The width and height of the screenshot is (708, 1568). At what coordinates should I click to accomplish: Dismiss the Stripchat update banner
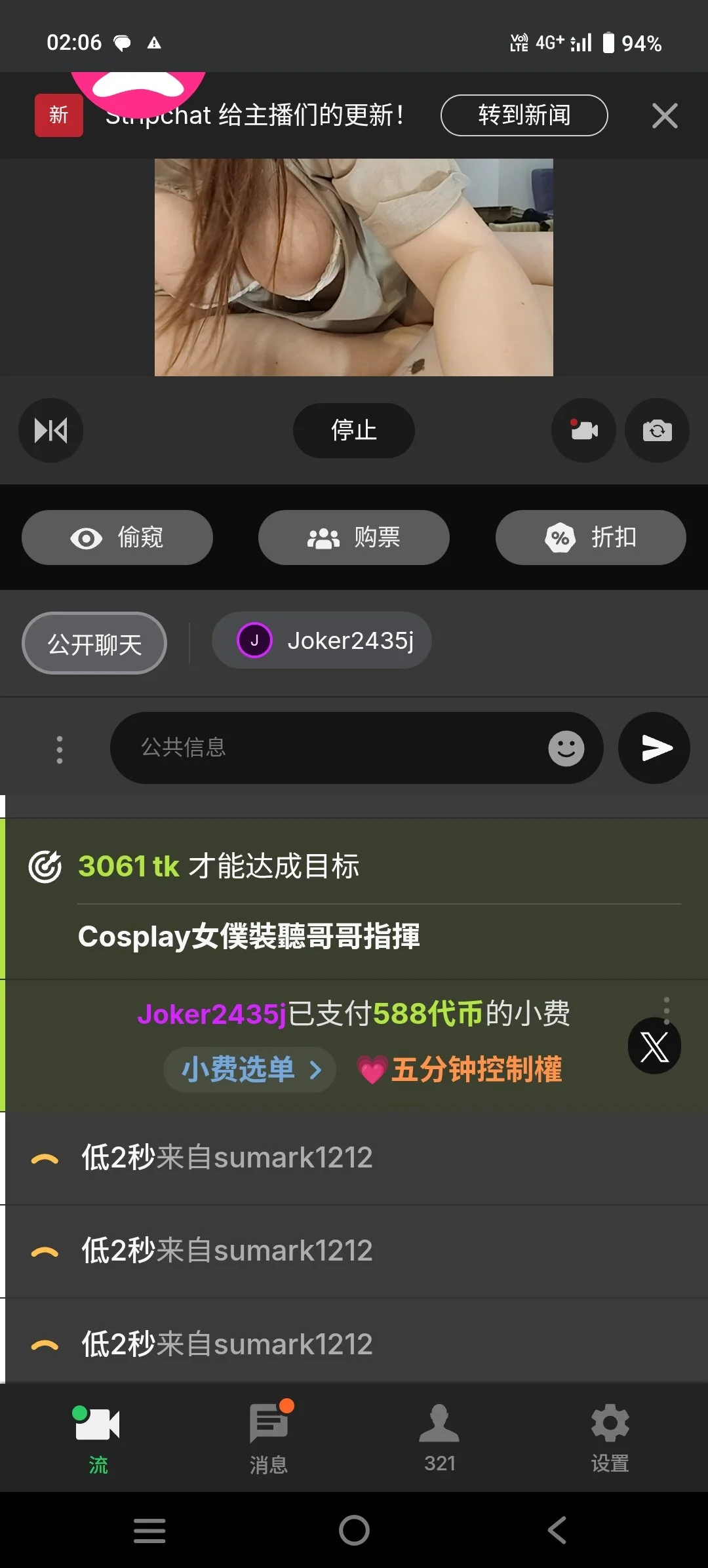[664, 116]
